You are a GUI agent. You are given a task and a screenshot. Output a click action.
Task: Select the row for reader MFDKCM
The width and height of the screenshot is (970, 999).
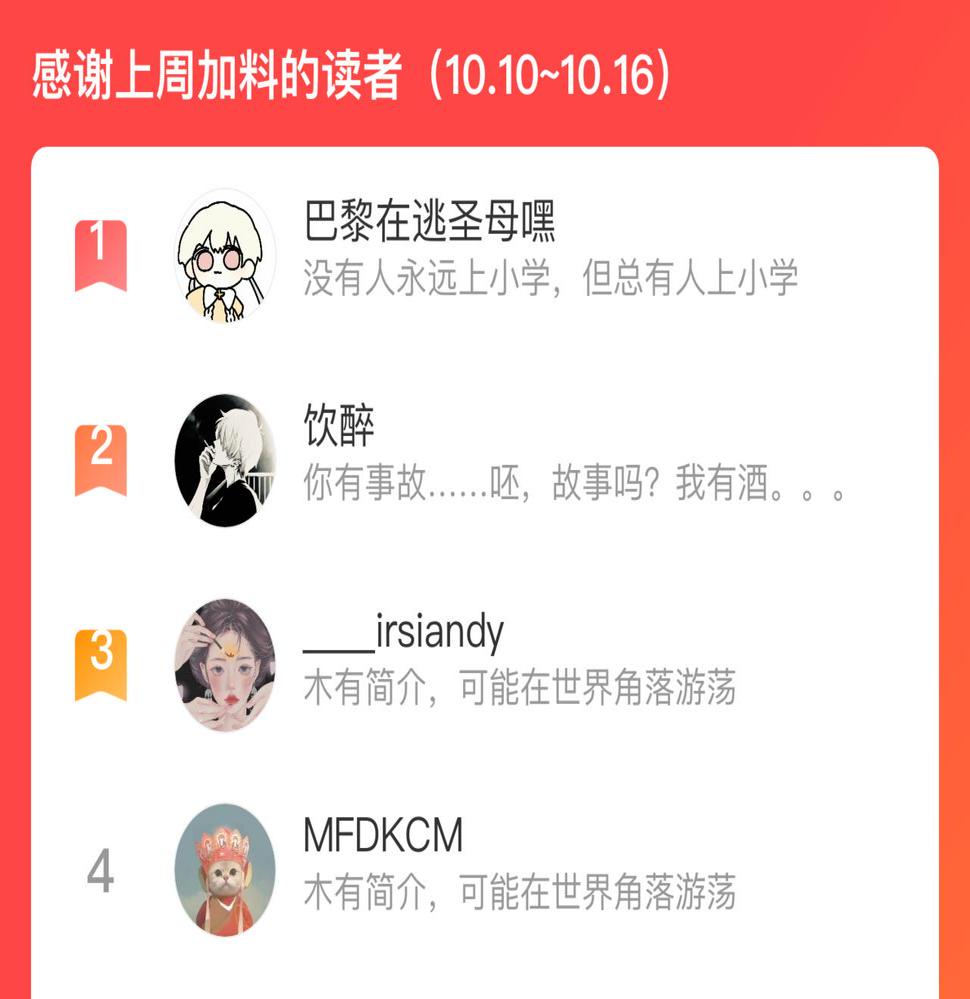click(484, 870)
